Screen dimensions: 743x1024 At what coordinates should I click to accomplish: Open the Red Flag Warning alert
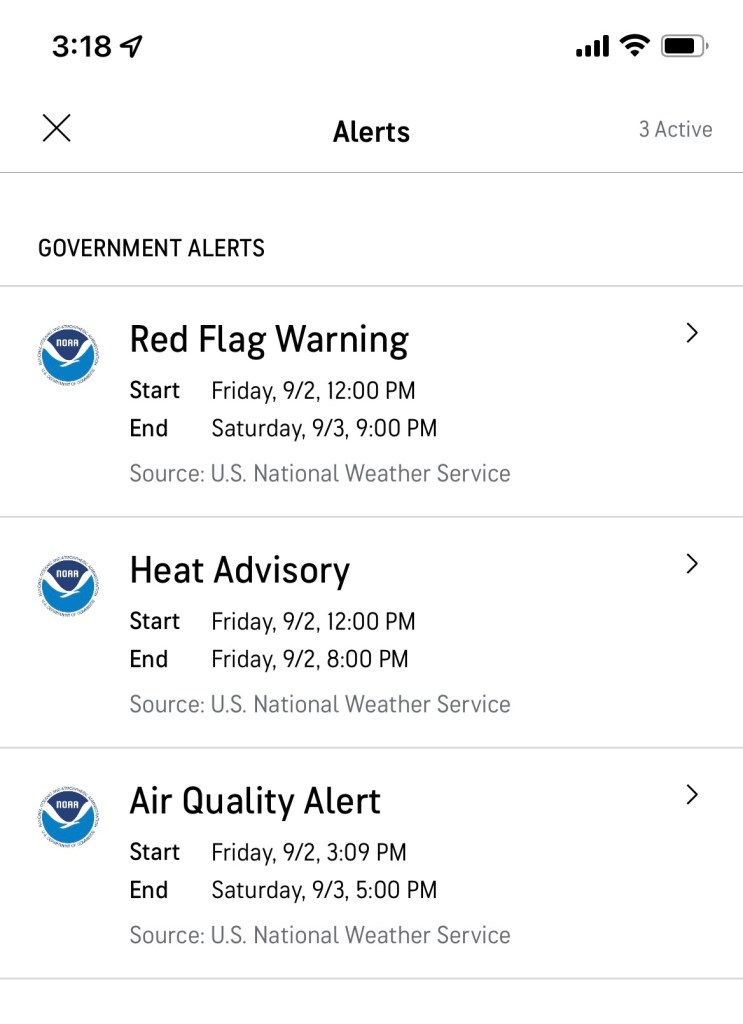[x=370, y=402]
